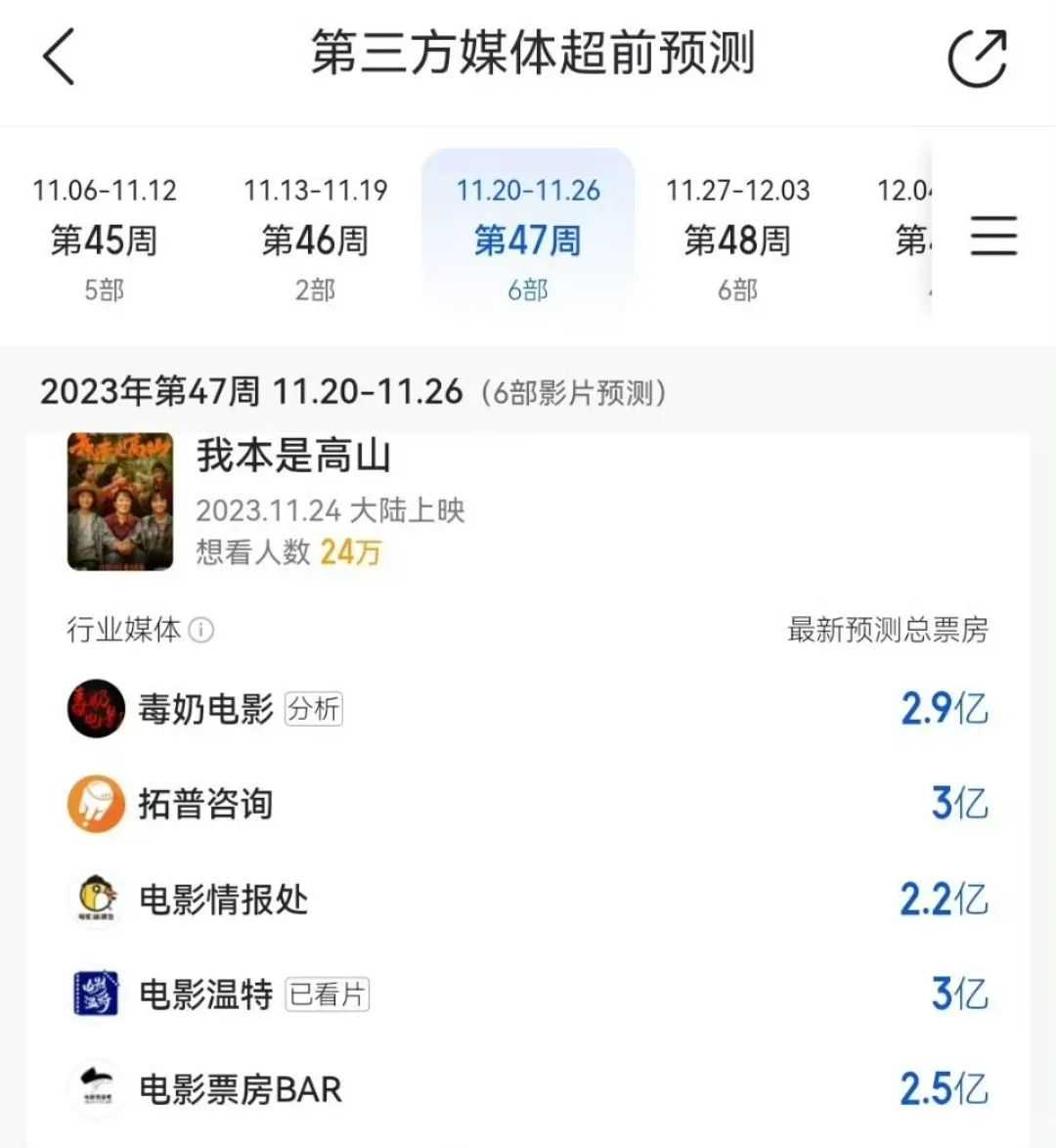Viewport: 1056px width, 1148px height.
Task: Switch to week 46 (第46周) tab
Action: coord(316,239)
